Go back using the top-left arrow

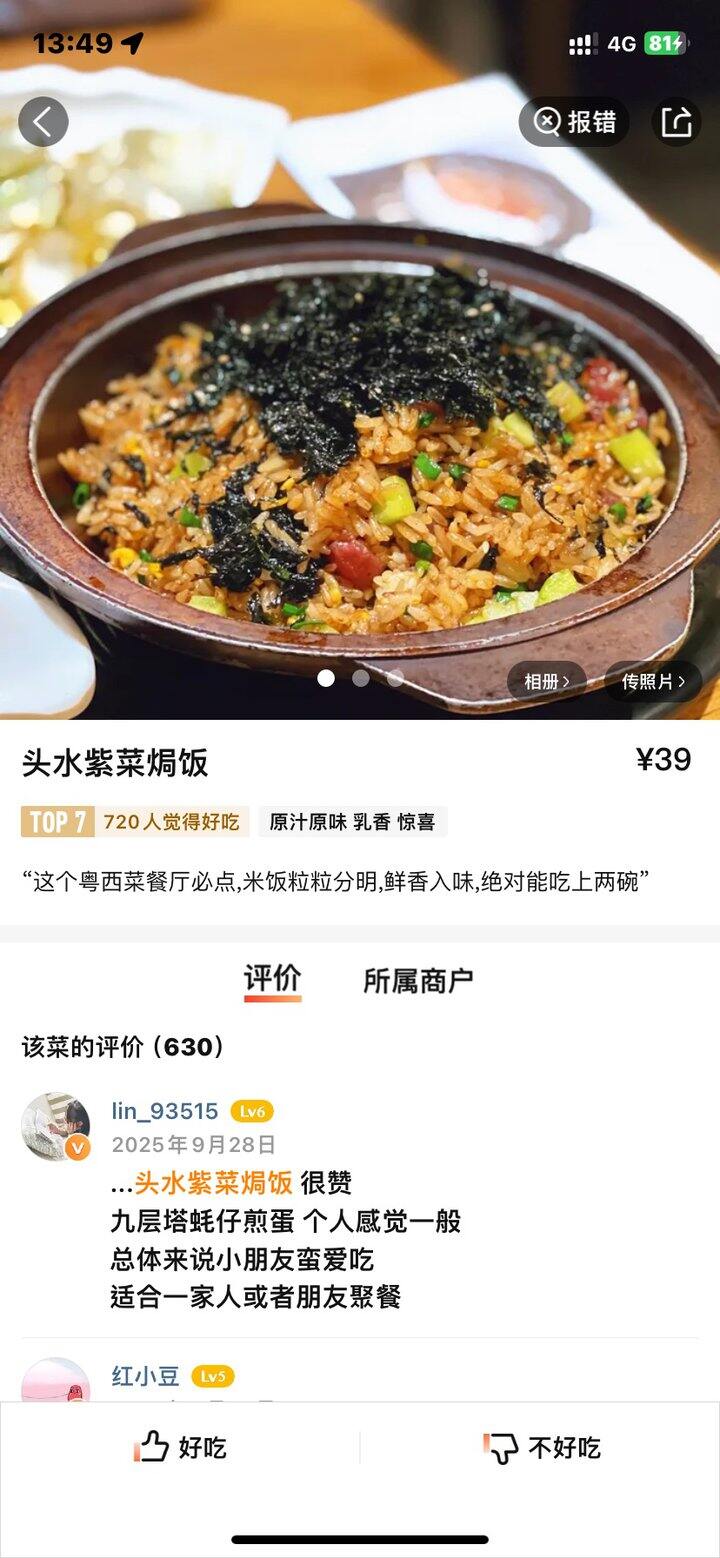tap(43, 122)
